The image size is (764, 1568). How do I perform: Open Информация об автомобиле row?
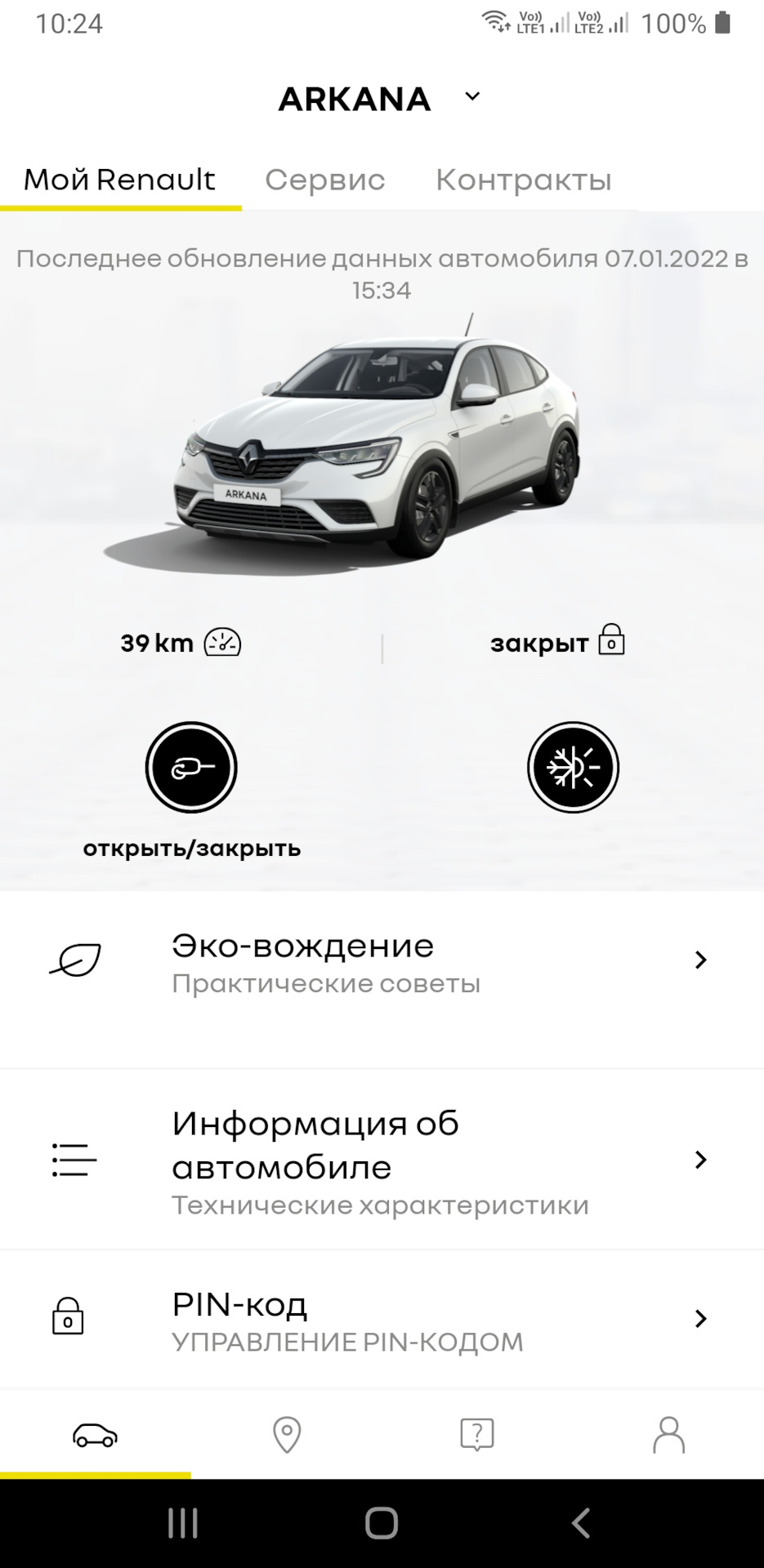point(382,1160)
